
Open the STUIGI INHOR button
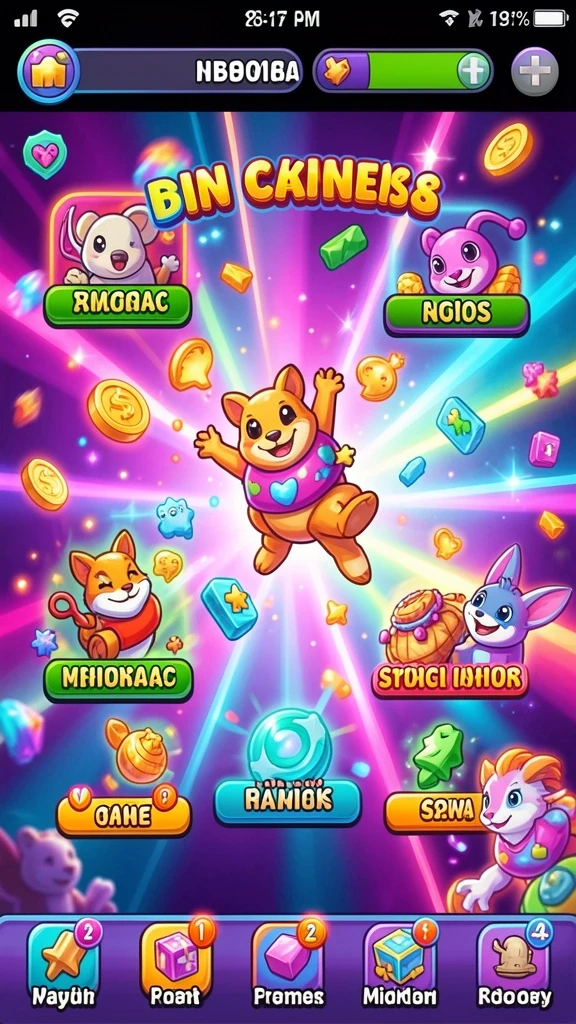(x=450, y=679)
